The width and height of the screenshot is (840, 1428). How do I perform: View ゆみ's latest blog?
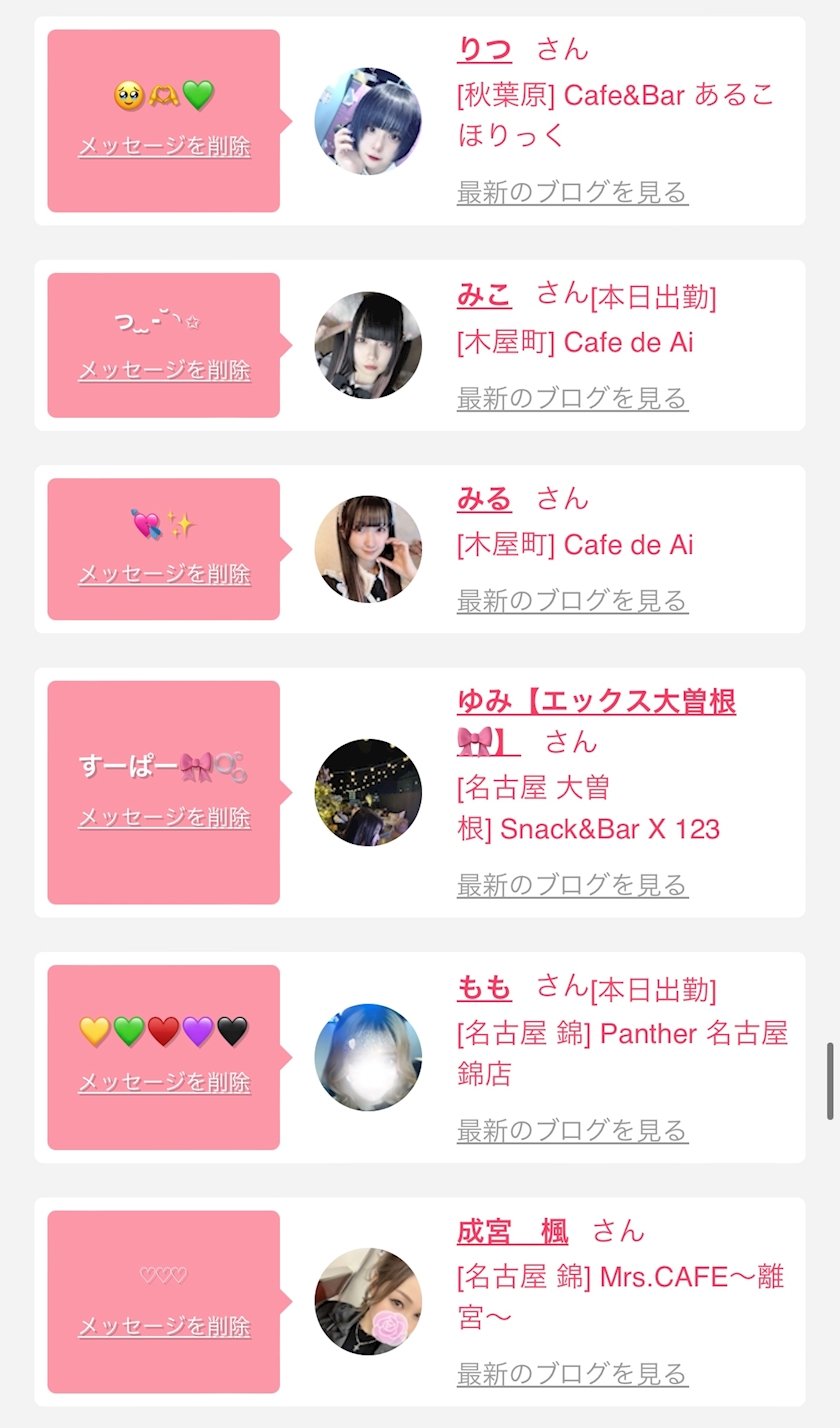[573, 884]
